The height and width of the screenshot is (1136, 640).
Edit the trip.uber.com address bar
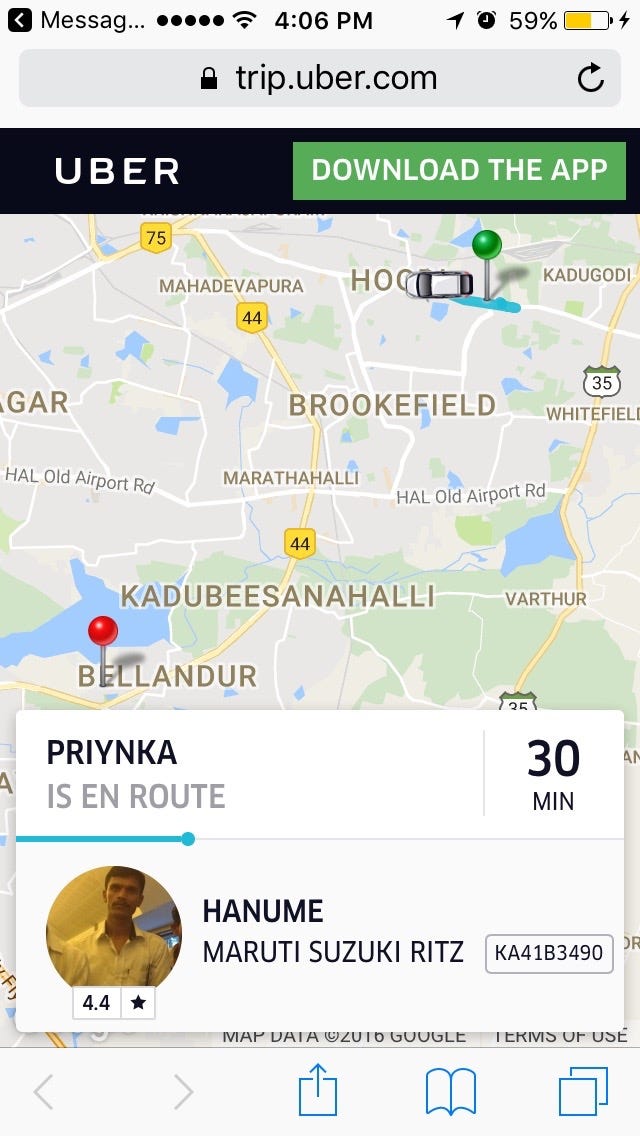coord(320,78)
